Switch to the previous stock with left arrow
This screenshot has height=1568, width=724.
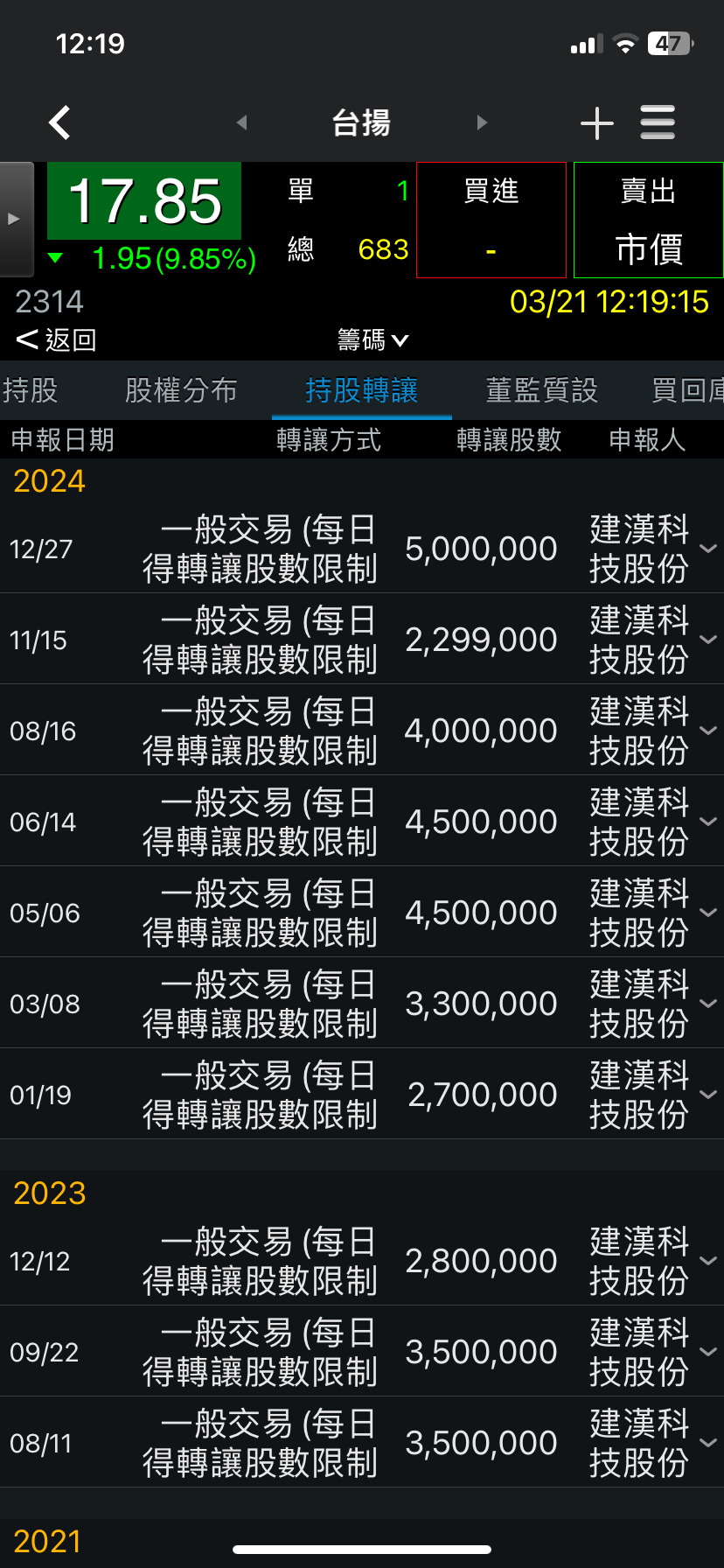[242, 123]
